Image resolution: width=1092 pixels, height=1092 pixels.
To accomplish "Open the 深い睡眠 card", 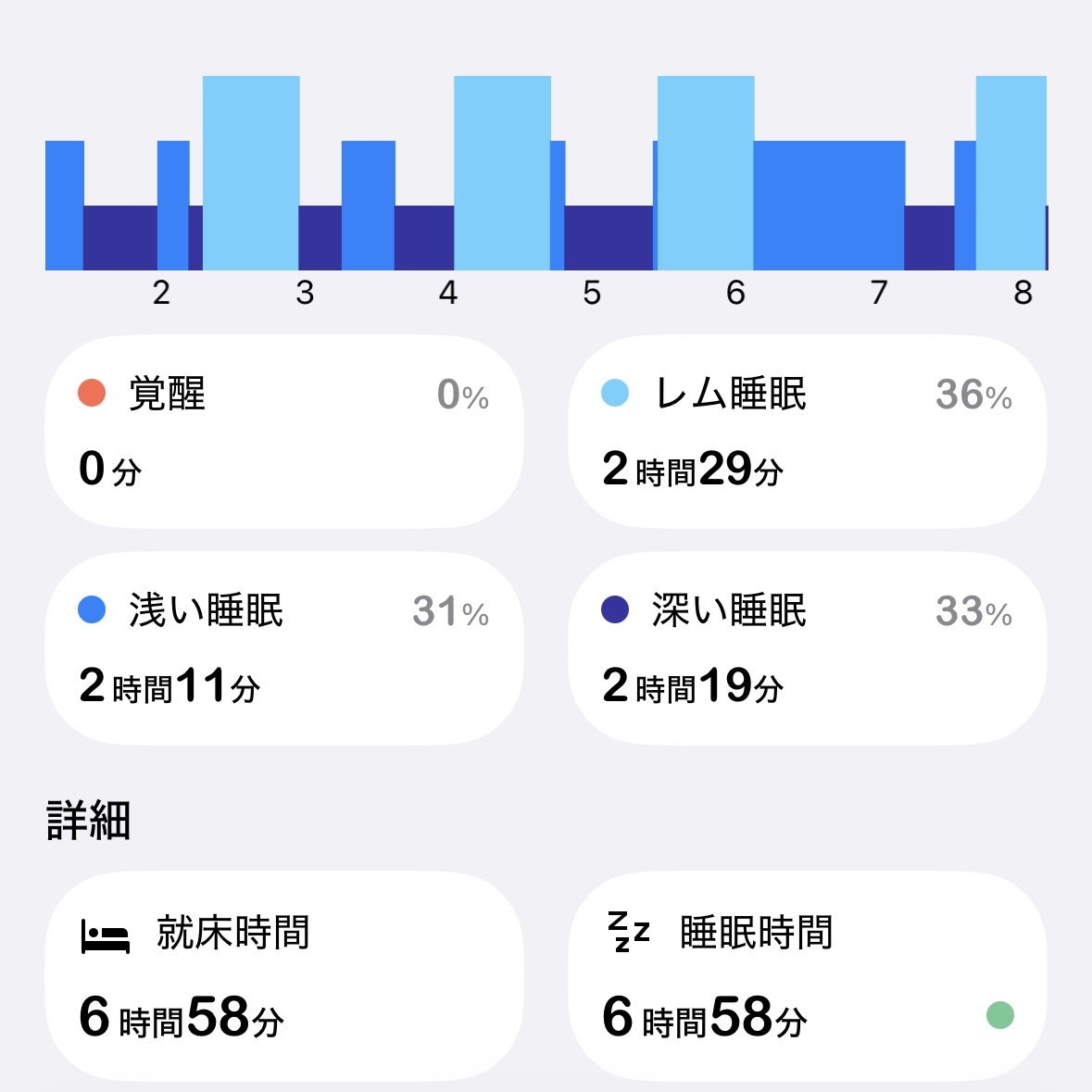I will click(807, 648).
